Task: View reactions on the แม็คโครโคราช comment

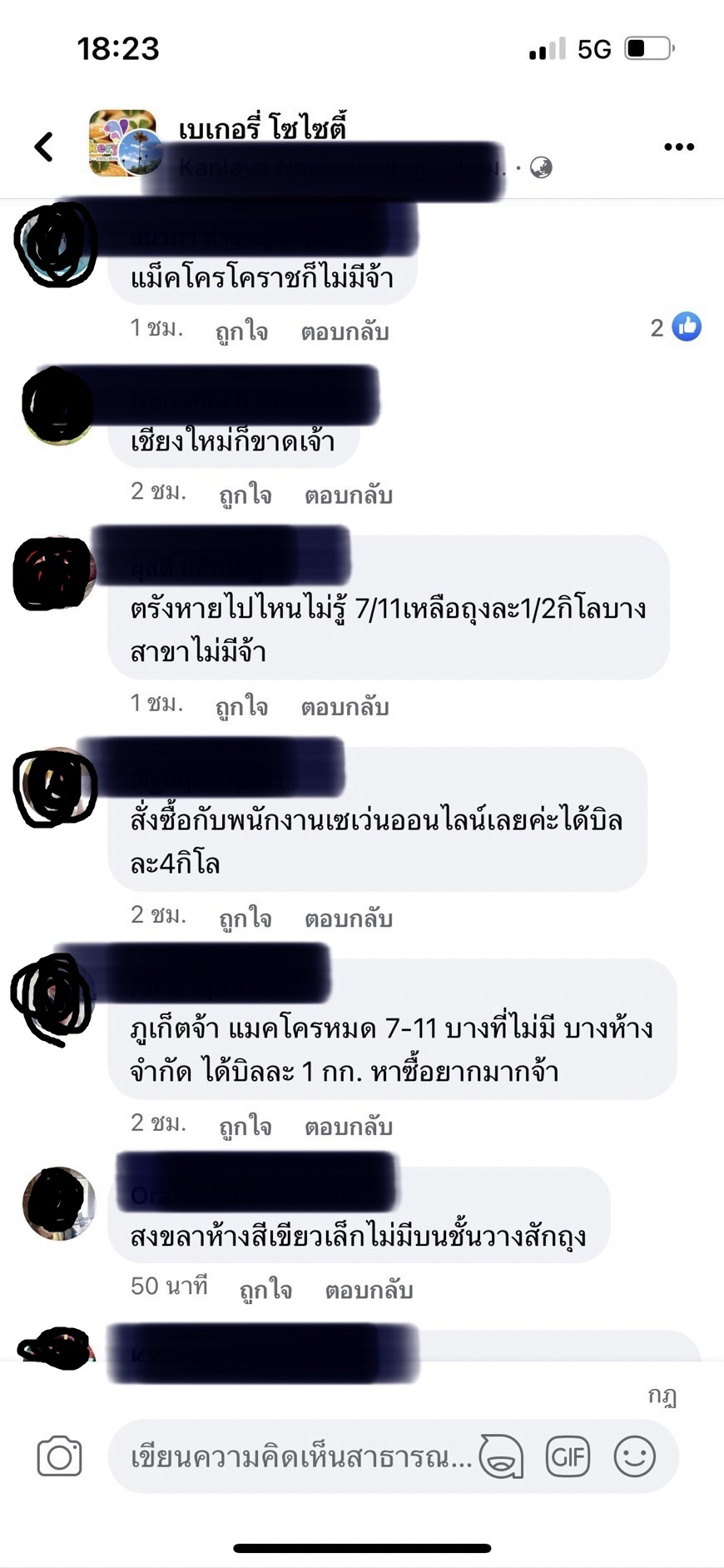Action: pyautogui.click(x=676, y=327)
